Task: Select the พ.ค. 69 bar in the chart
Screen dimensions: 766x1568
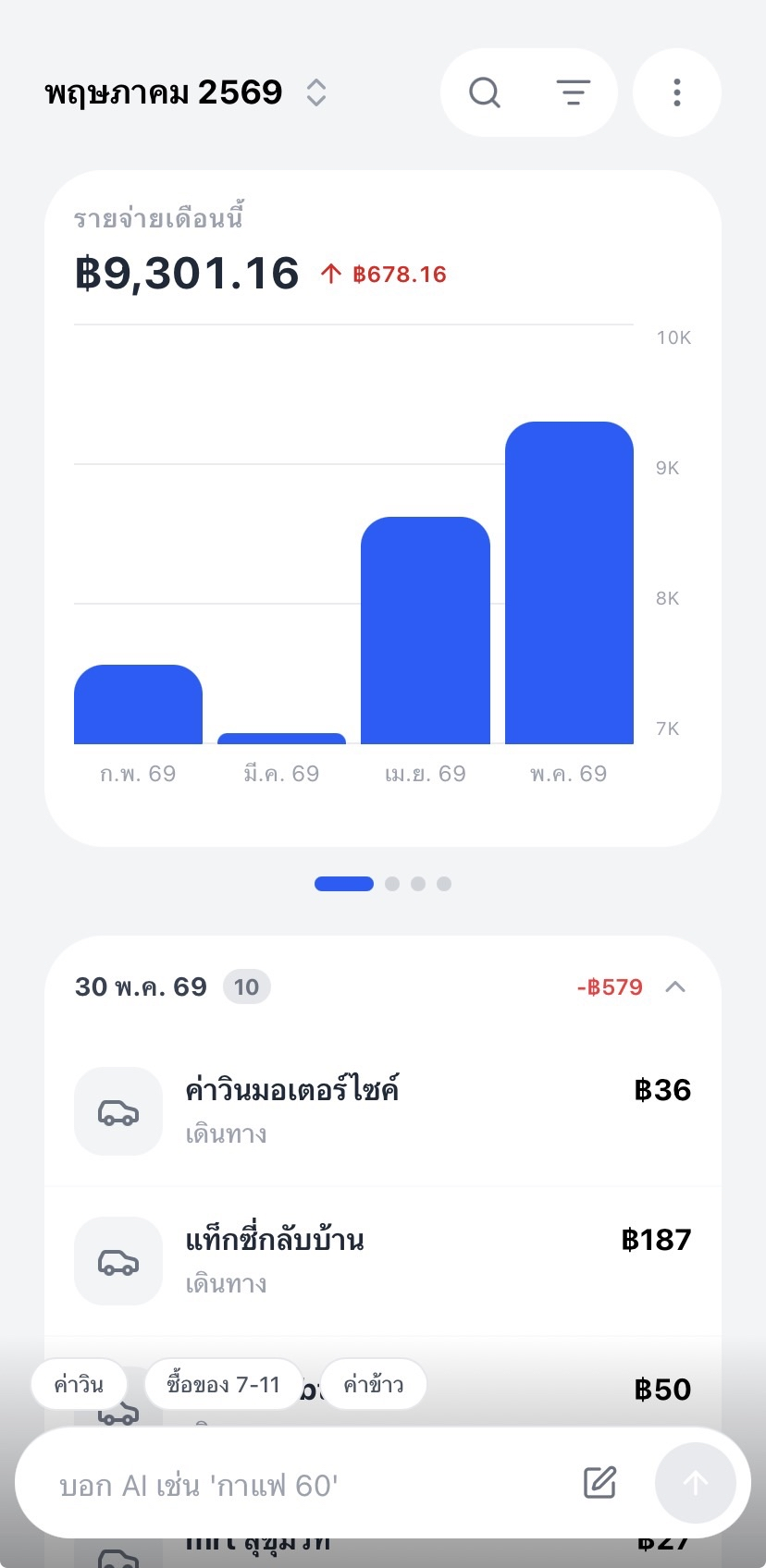Action: (569, 582)
